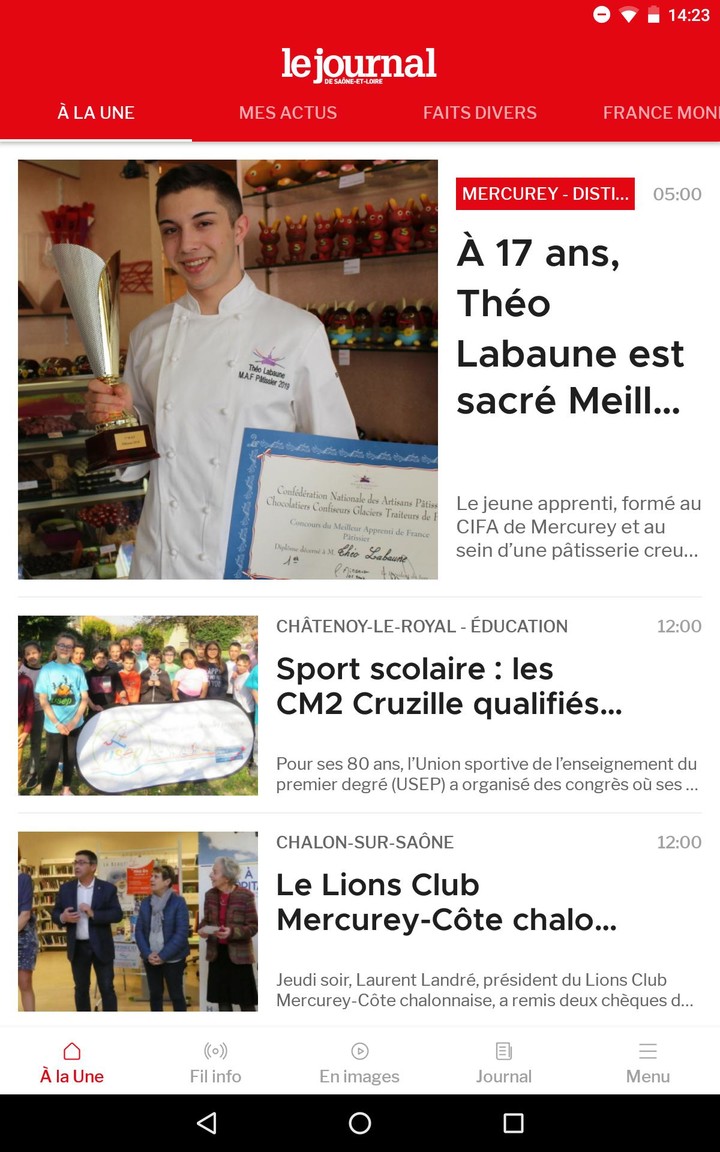Tap À la Une home in bottom bar

tap(72, 1062)
